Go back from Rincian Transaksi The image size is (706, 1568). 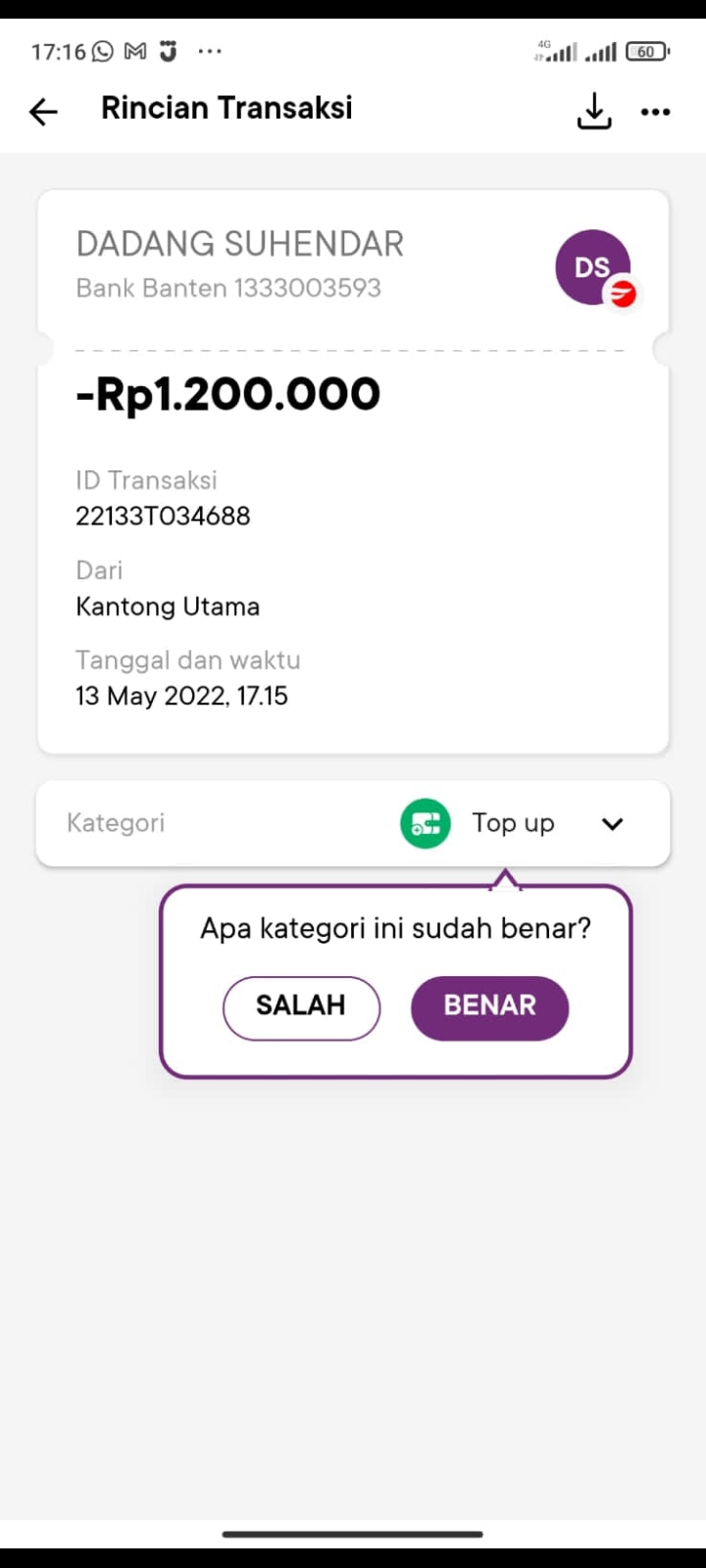(43, 112)
